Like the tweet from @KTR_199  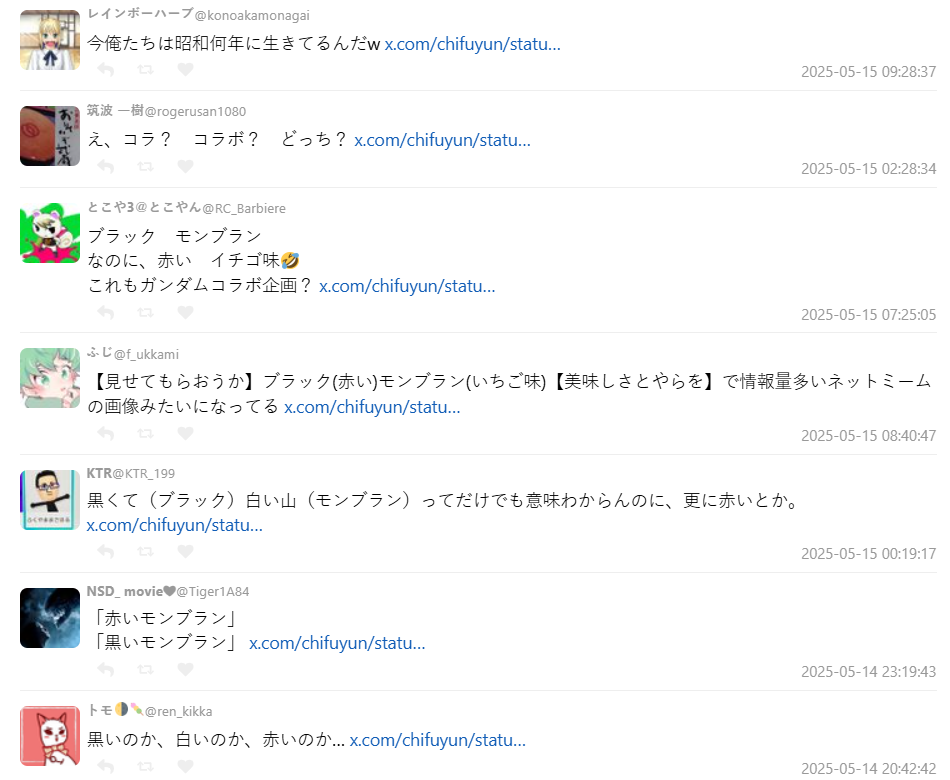(185, 551)
